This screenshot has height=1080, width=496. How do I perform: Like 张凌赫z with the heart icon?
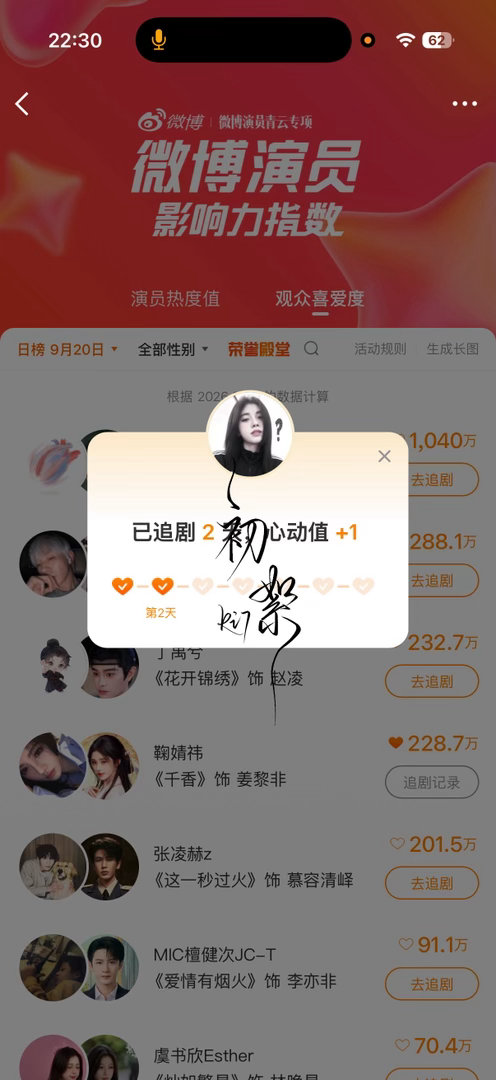pos(397,844)
